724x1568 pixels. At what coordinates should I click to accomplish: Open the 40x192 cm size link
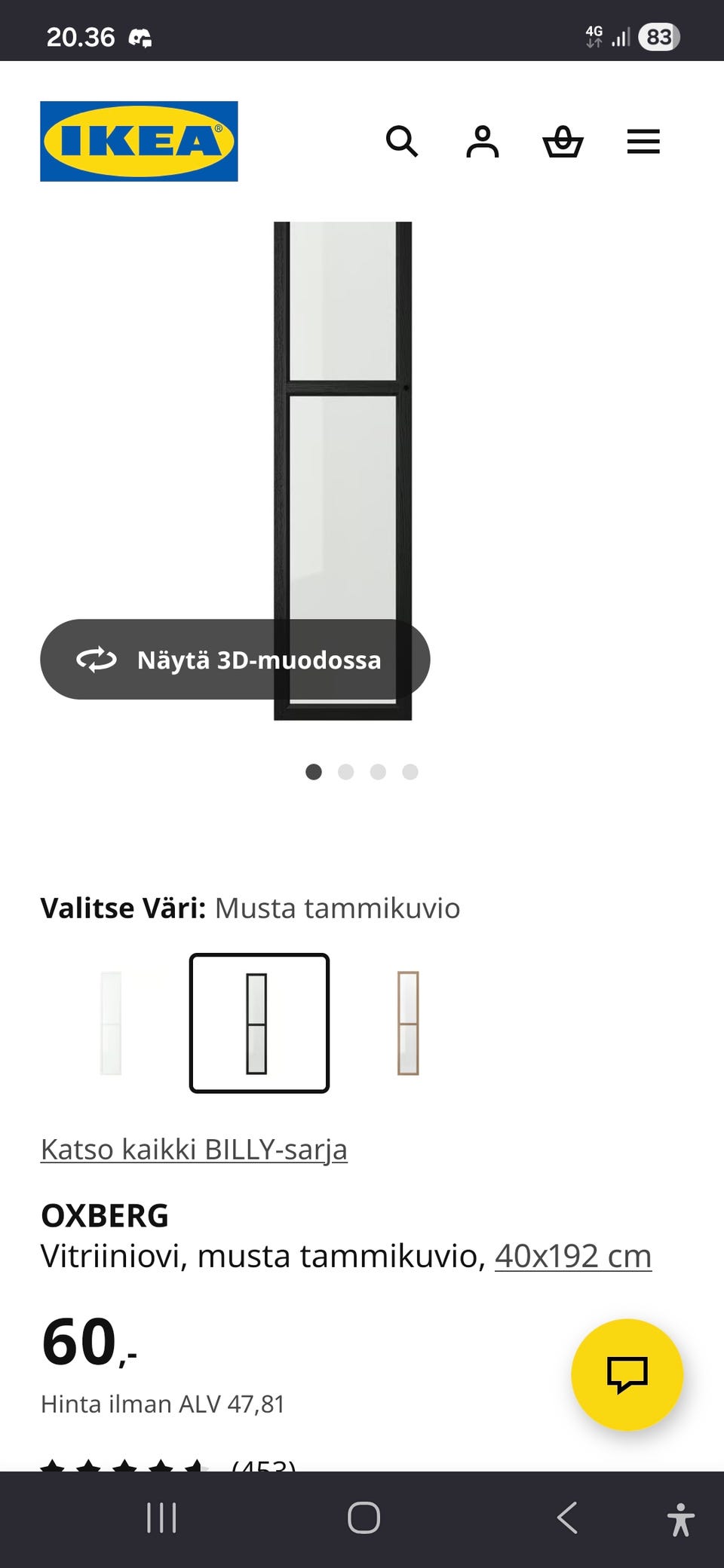coord(572,1256)
